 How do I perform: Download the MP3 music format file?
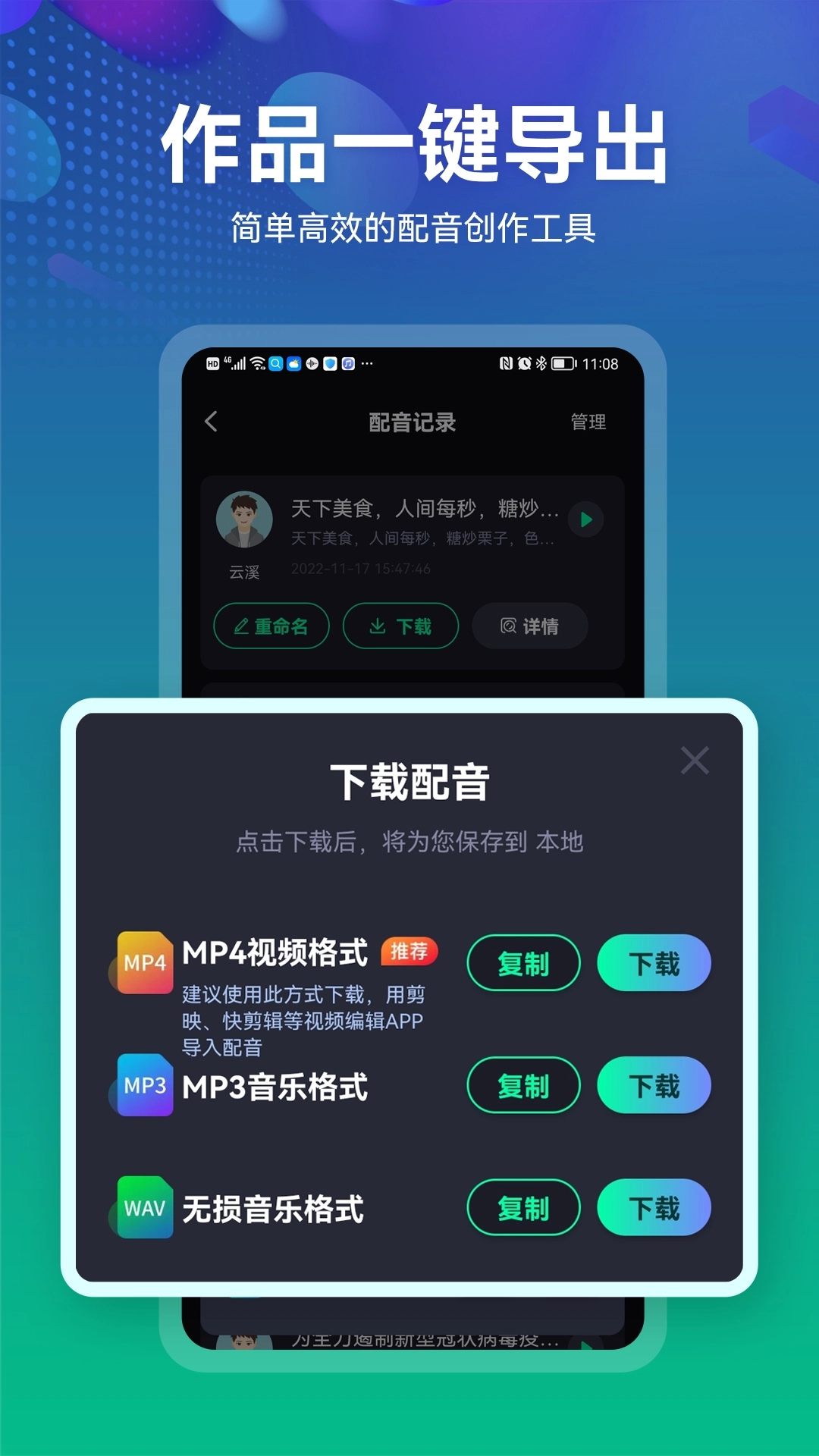click(653, 1085)
